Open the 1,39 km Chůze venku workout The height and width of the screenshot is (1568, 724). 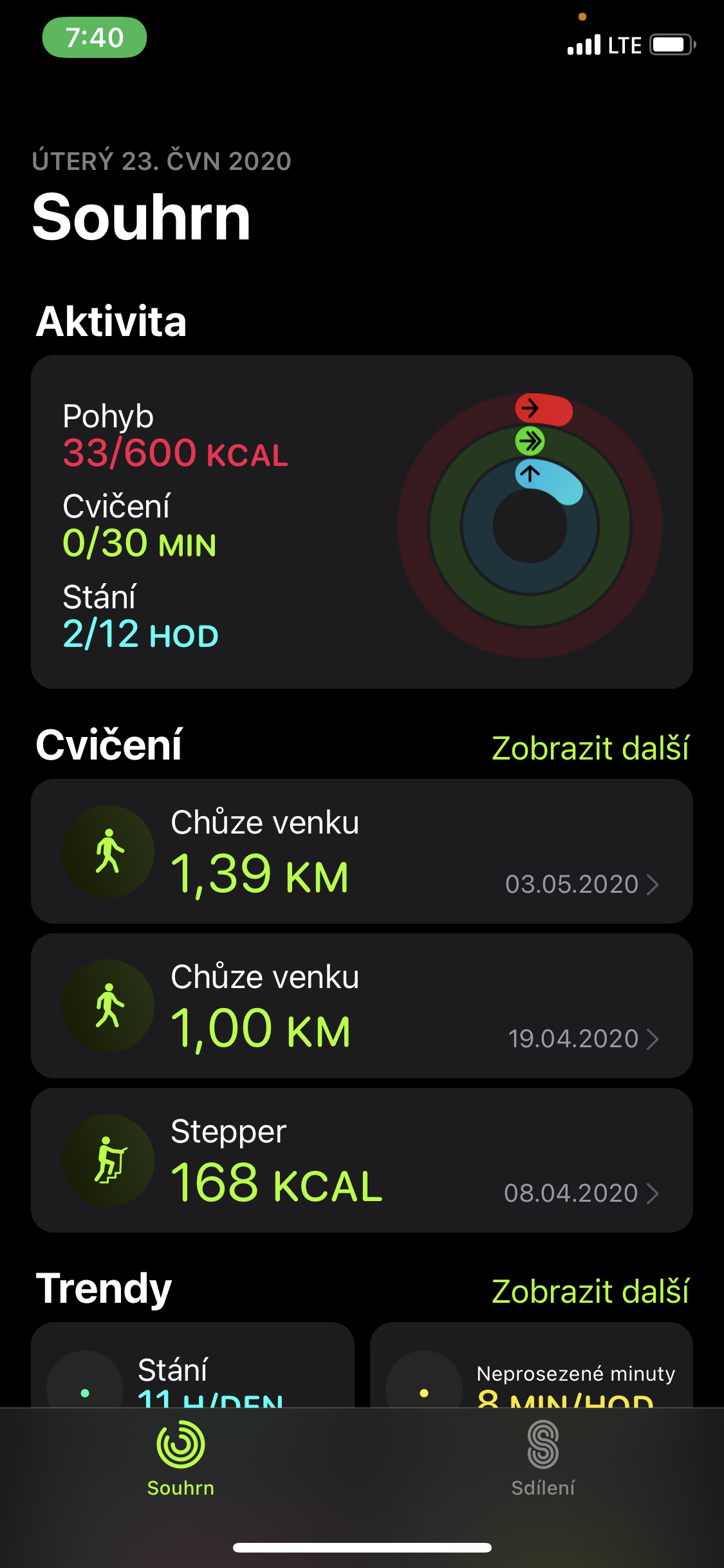tap(362, 851)
